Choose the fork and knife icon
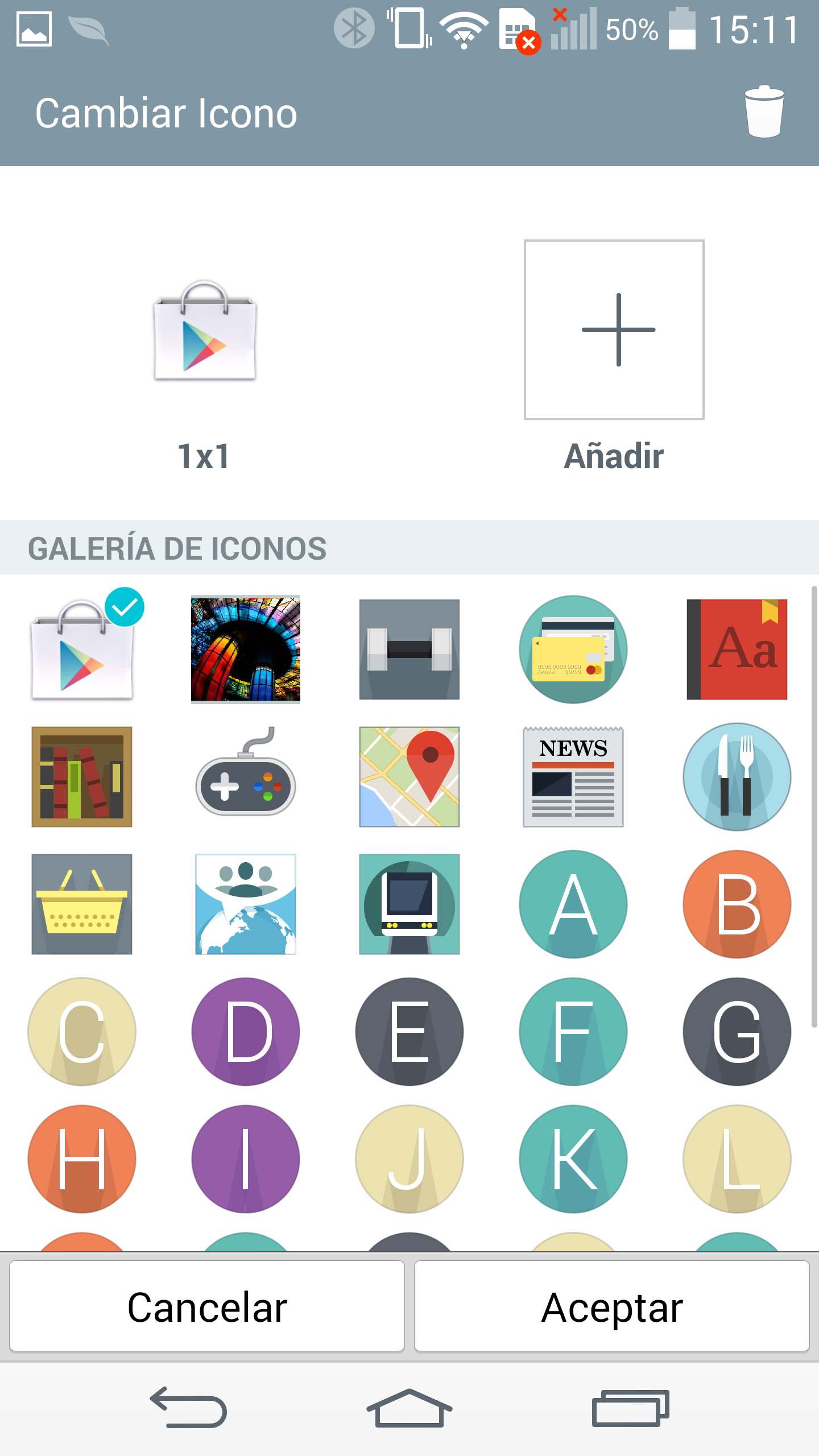 [x=737, y=776]
